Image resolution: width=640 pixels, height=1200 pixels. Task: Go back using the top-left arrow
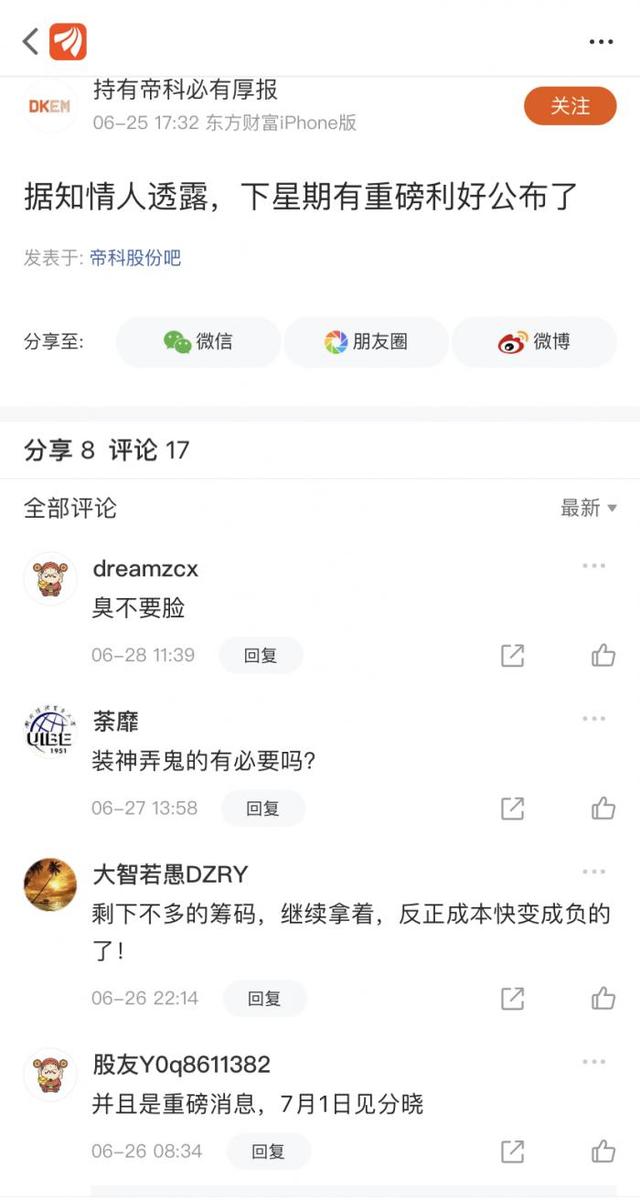pos(31,41)
